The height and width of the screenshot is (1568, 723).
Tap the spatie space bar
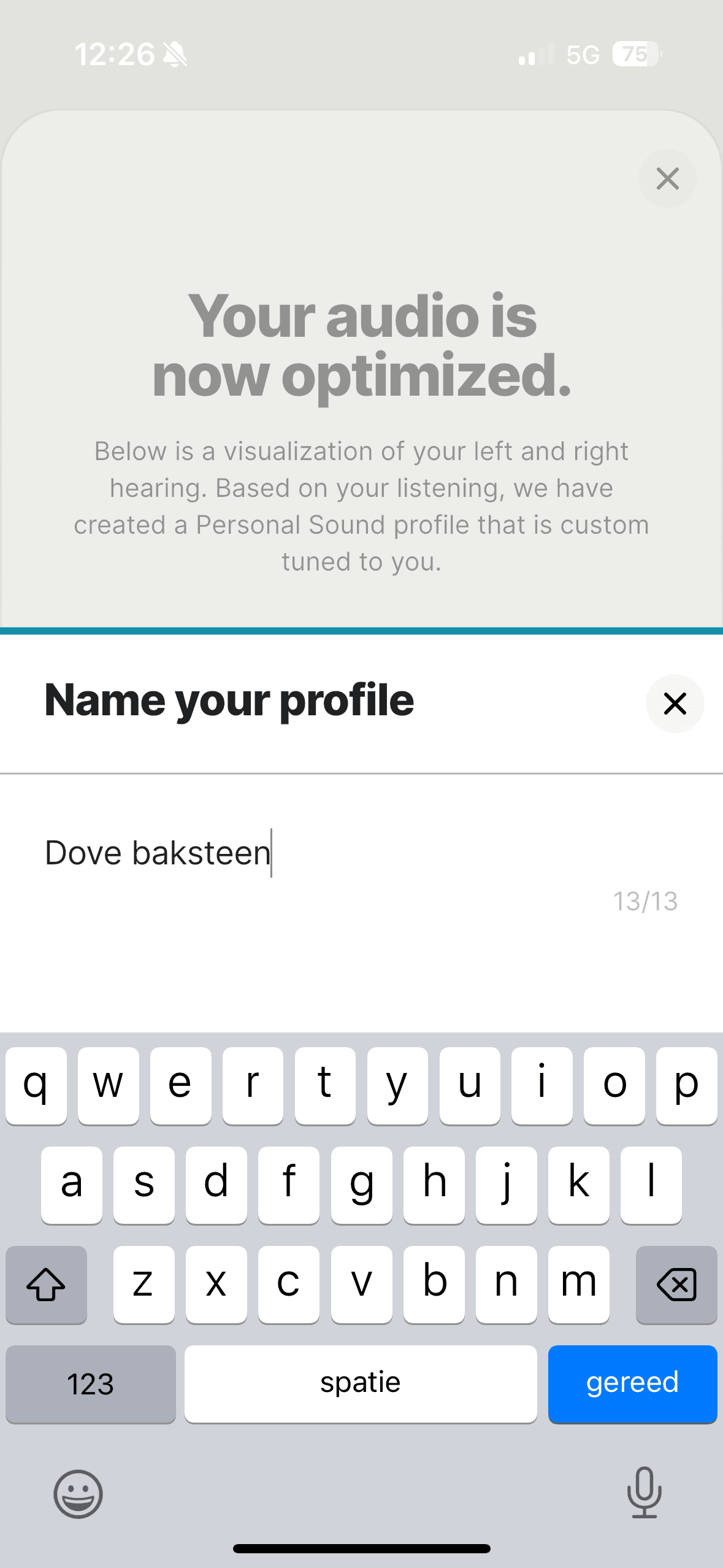click(361, 1383)
